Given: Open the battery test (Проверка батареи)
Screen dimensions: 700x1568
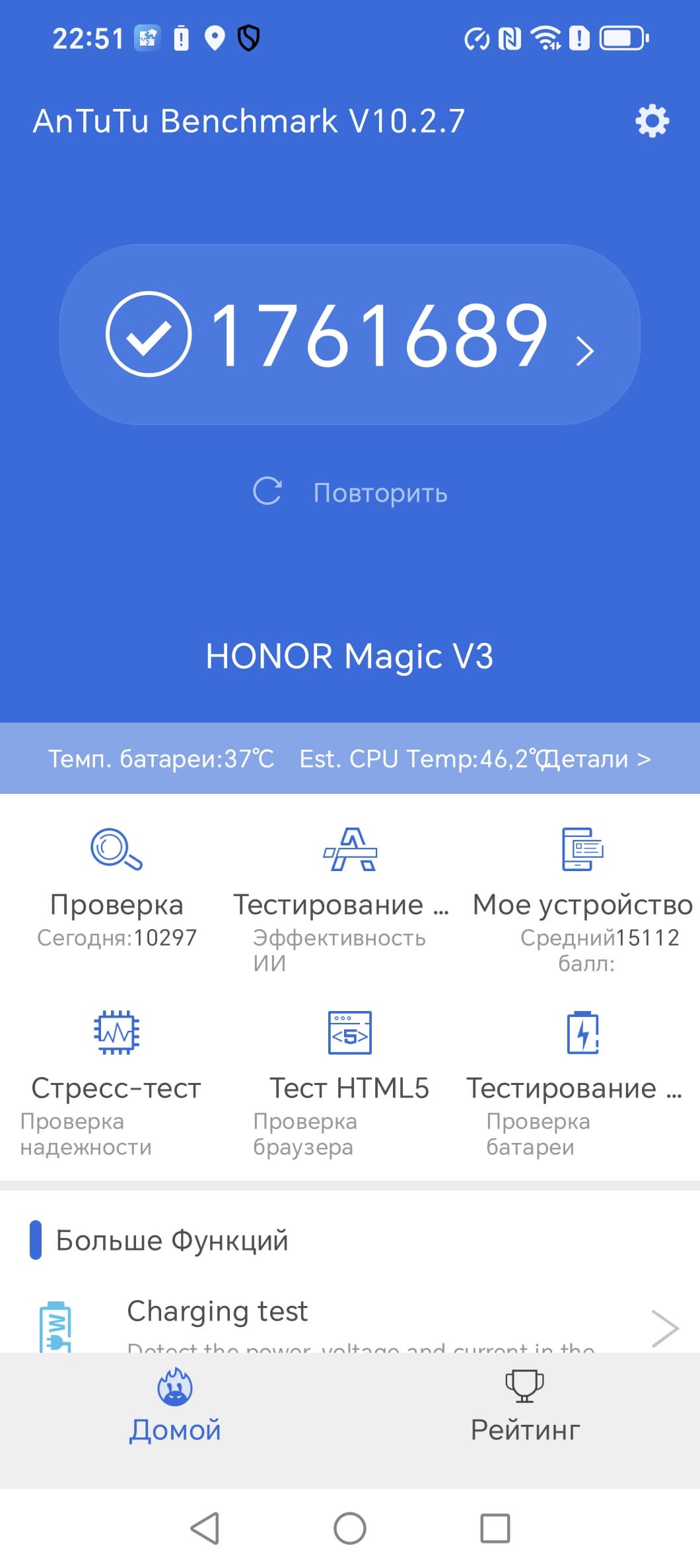Looking at the screenshot, I should pos(575,1081).
